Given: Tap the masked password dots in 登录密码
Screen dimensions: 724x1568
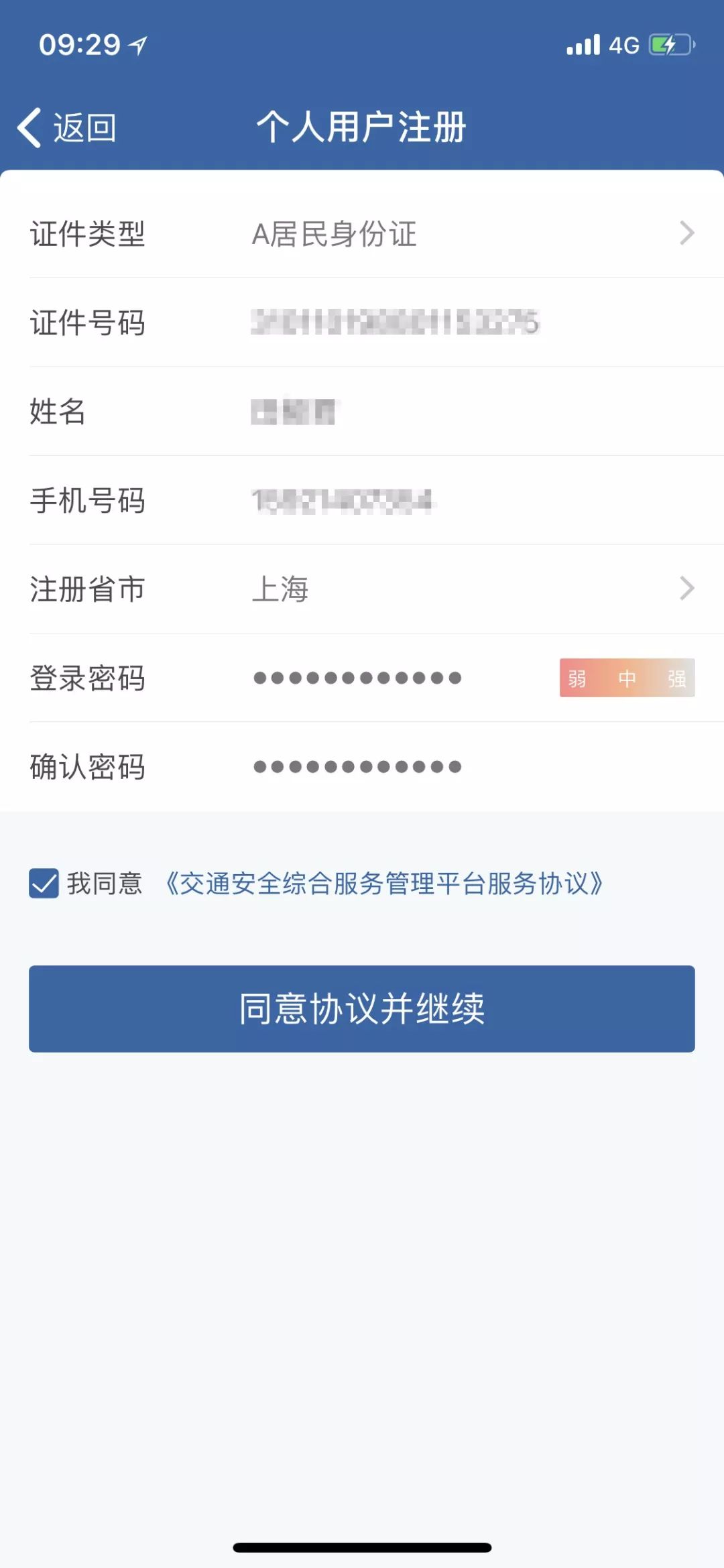Looking at the screenshot, I should click(355, 678).
